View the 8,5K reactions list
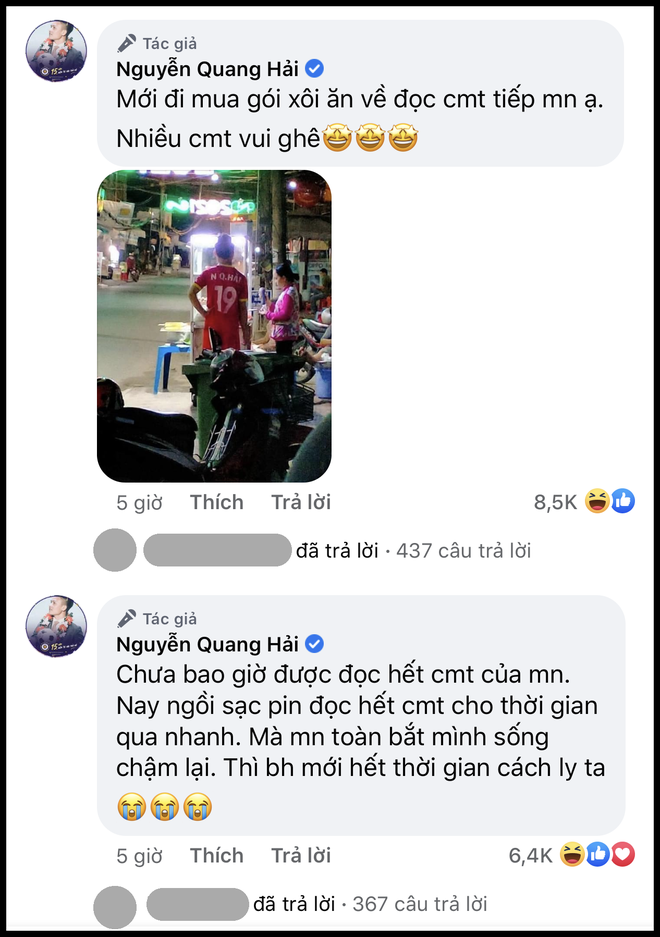This screenshot has width=660, height=937. (584, 502)
